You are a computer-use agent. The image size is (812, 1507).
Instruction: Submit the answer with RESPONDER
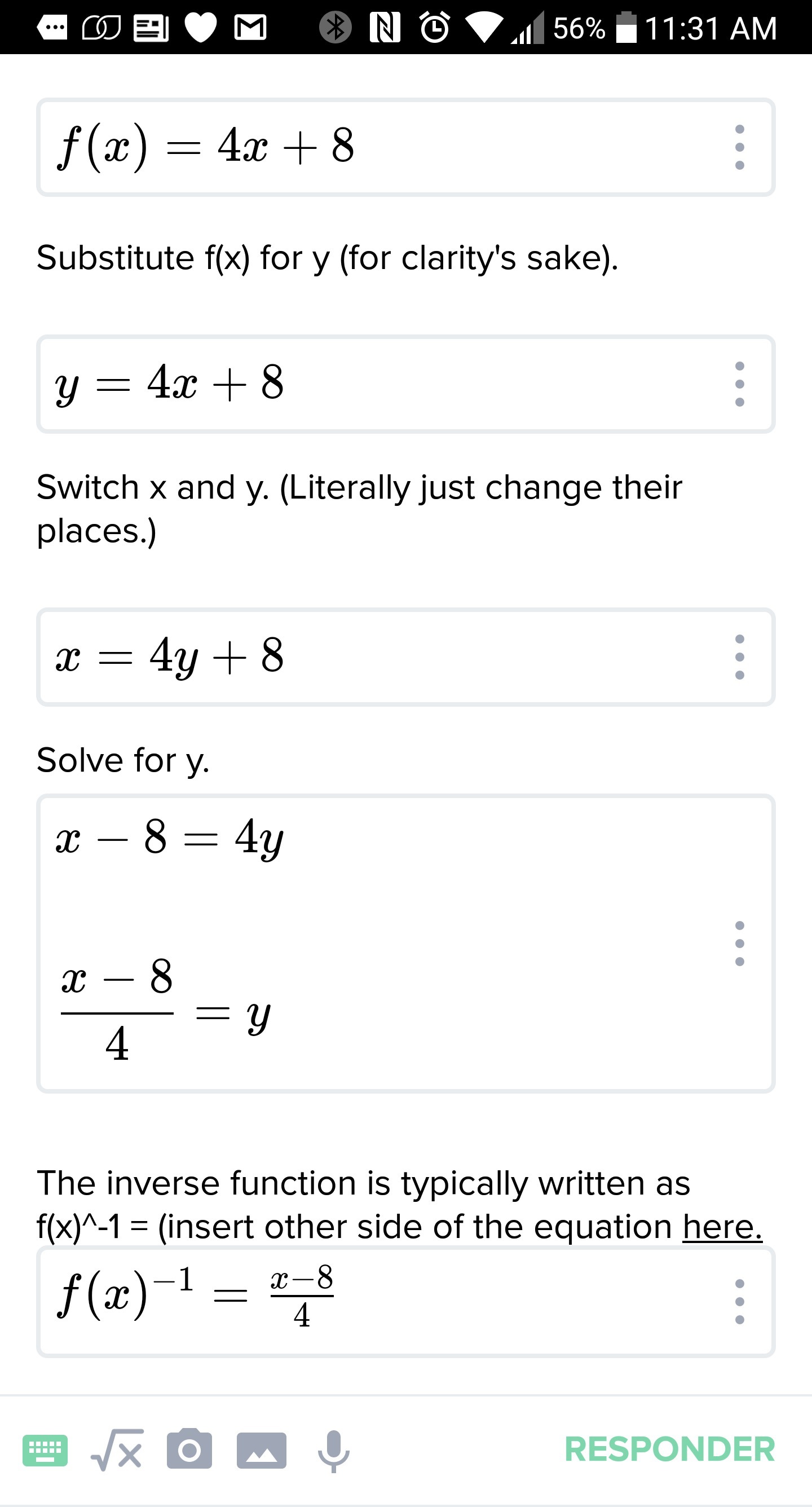pos(669,1449)
